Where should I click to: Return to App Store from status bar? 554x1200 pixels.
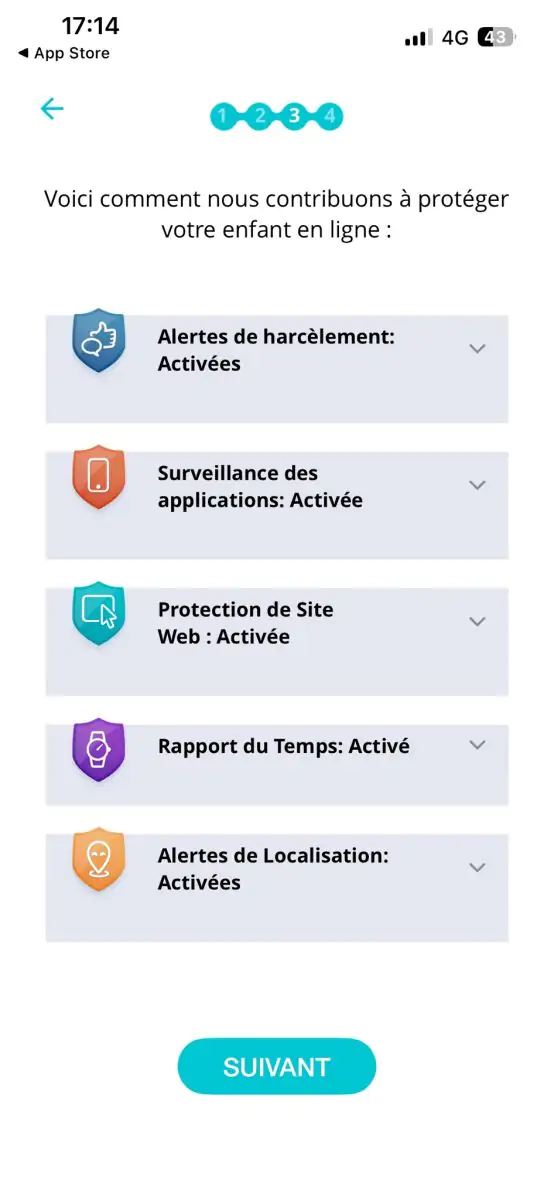(x=64, y=53)
